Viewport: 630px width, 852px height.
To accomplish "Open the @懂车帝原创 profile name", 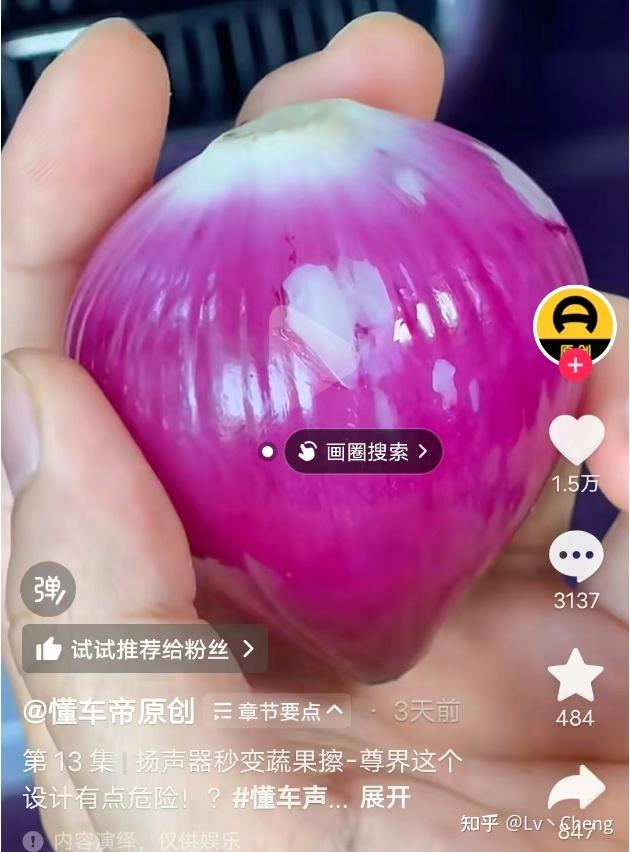I will tap(108, 711).
